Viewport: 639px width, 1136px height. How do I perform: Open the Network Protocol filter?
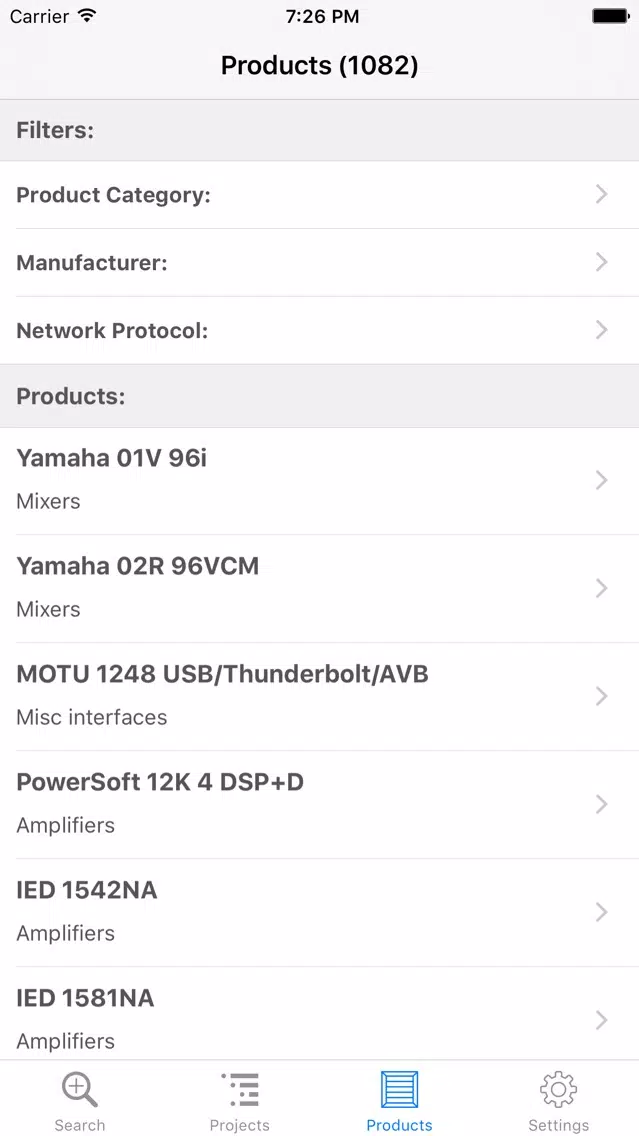(x=320, y=330)
